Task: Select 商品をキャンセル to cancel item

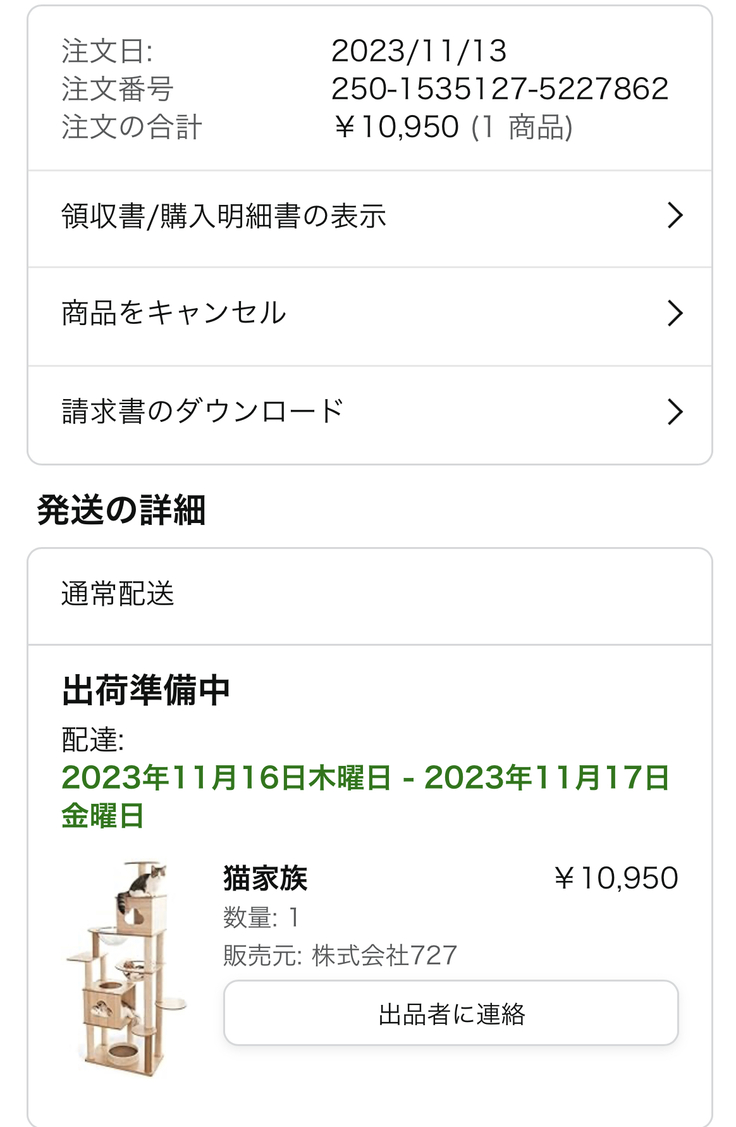Action: coord(368,314)
